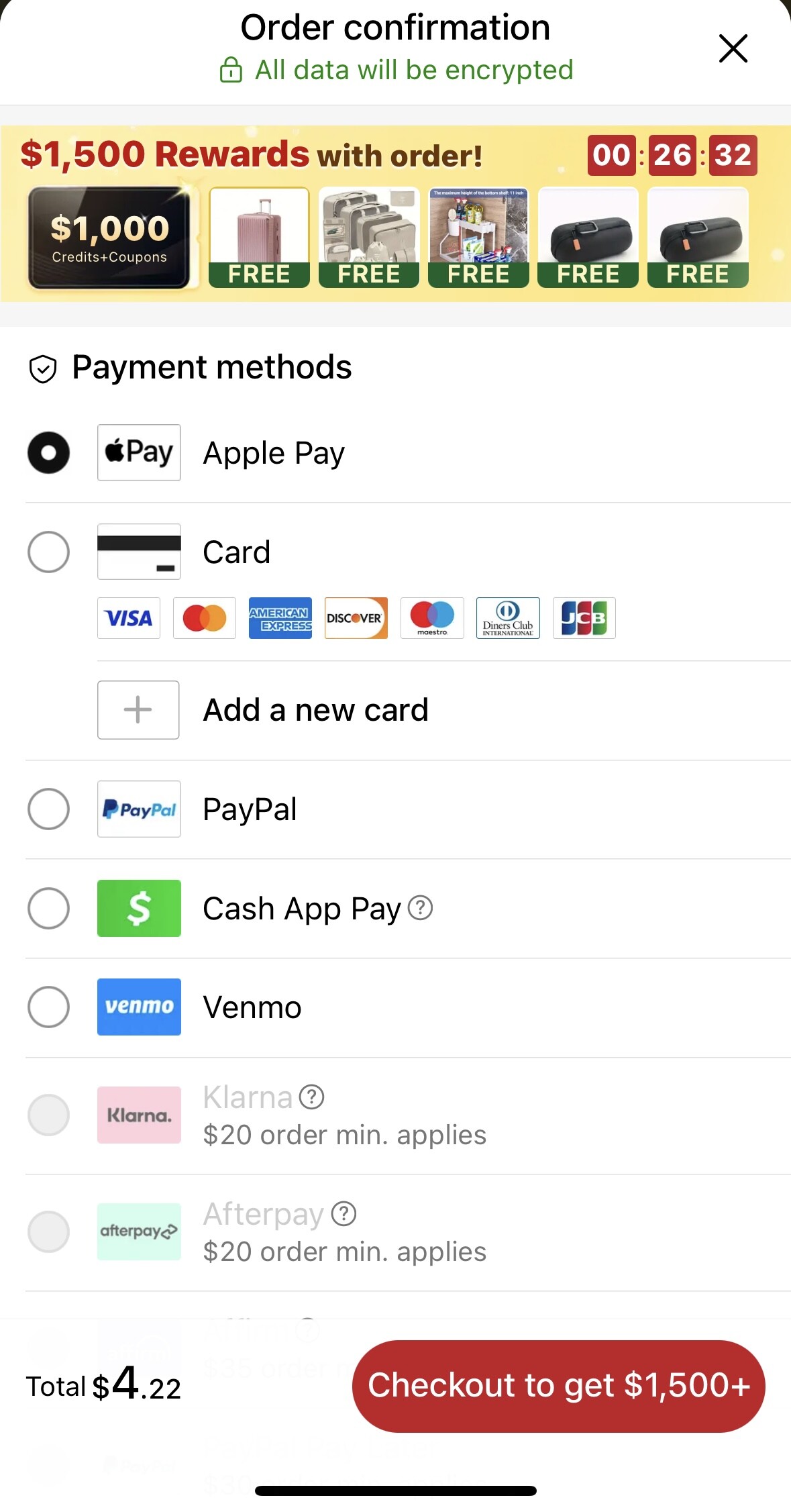
Task: Open the $1,000 Credits+Coupons reward
Action: pos(109,238)
